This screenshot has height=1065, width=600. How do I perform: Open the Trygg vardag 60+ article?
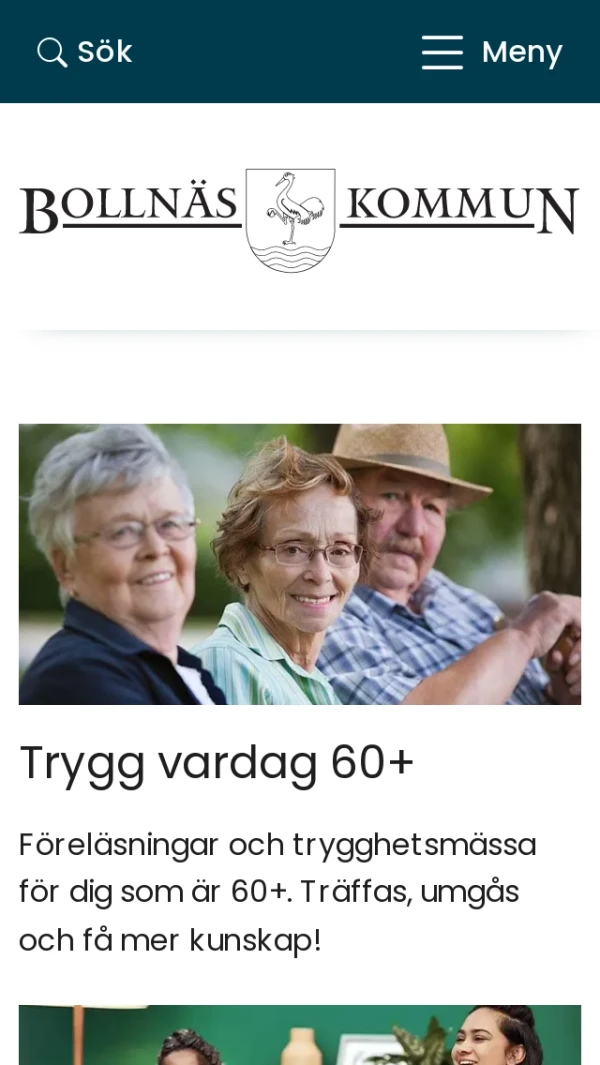tap(216, 763)
